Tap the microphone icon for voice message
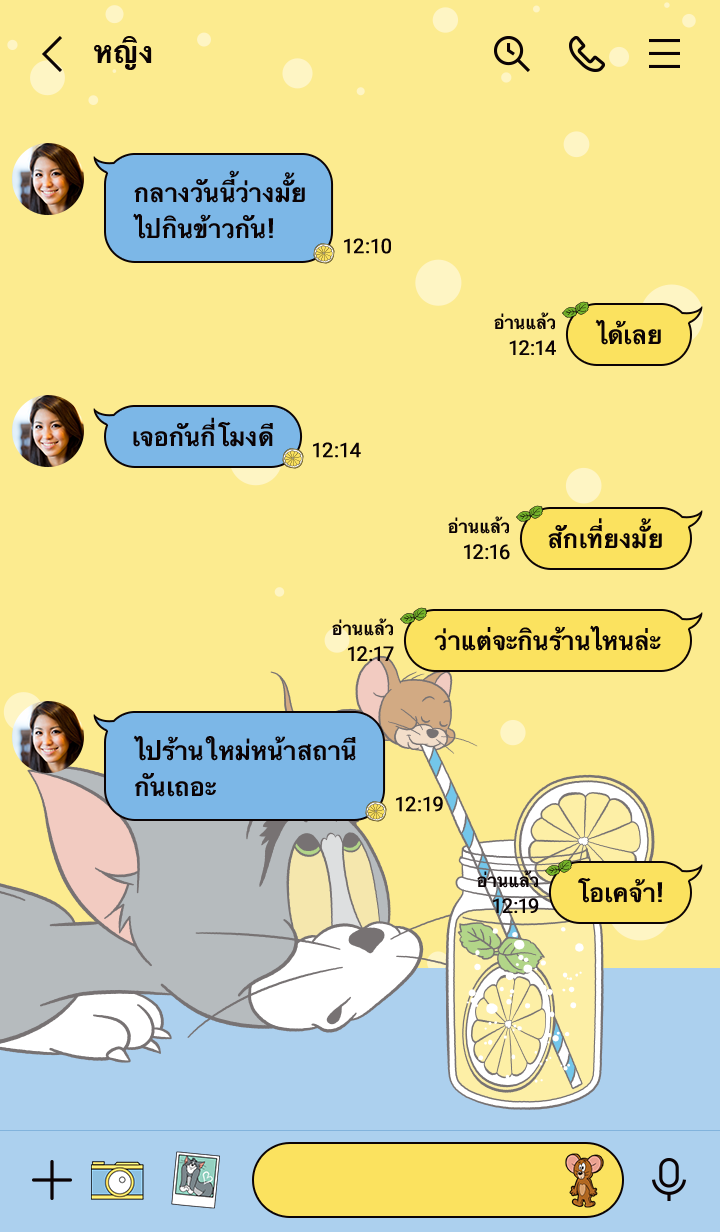720x1232 pixels. [x=668, y=1180]
